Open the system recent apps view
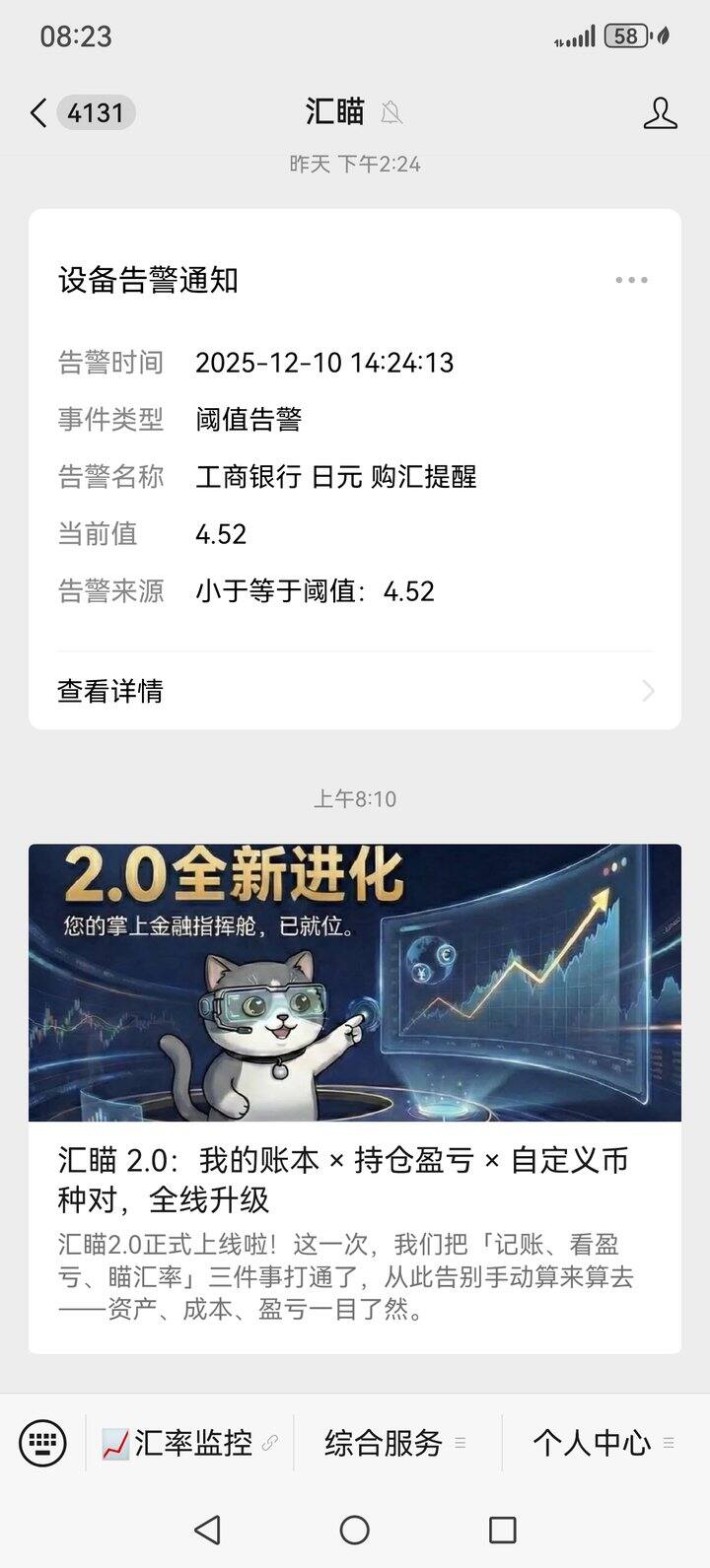The image size is (710, 1568). [502, 1530]
